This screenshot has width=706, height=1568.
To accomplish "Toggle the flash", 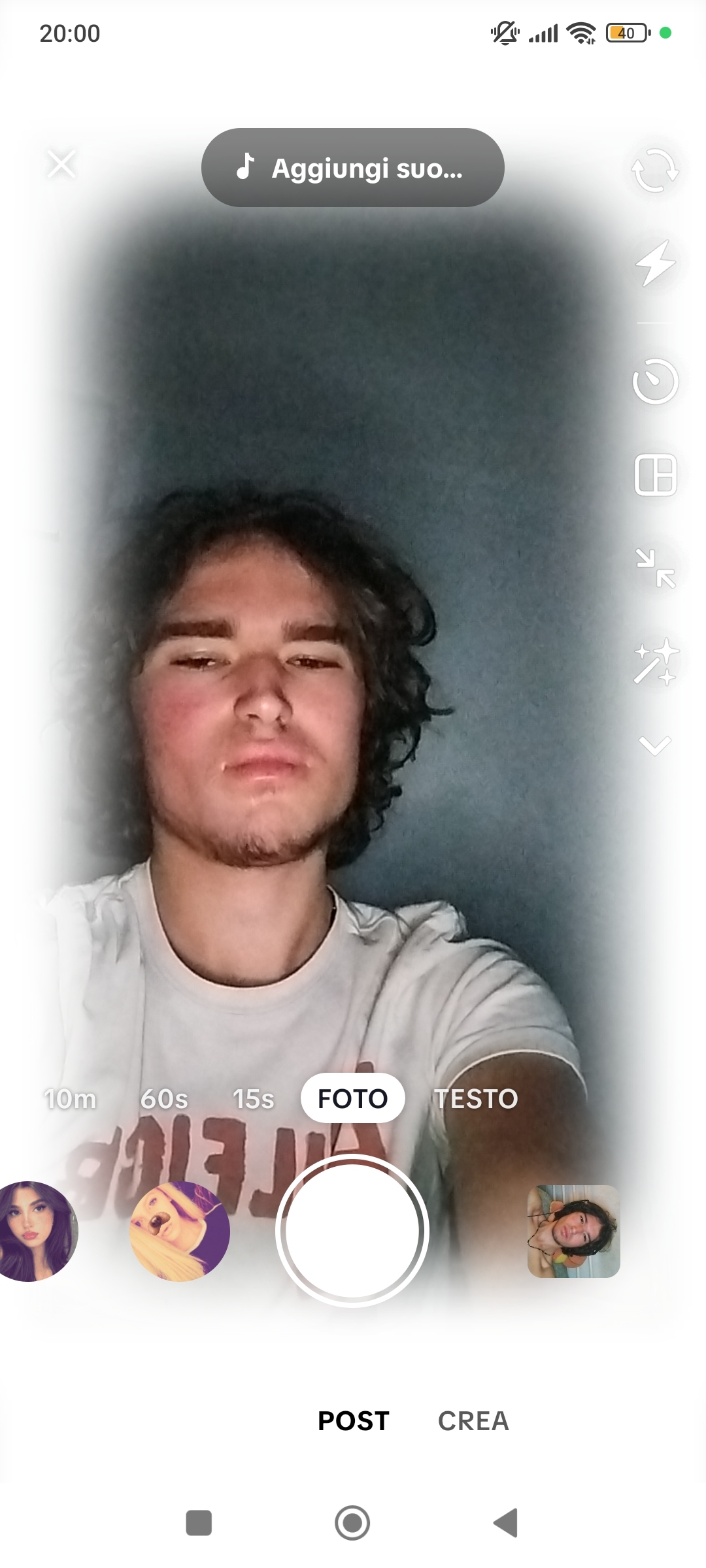I will [654, 263].
